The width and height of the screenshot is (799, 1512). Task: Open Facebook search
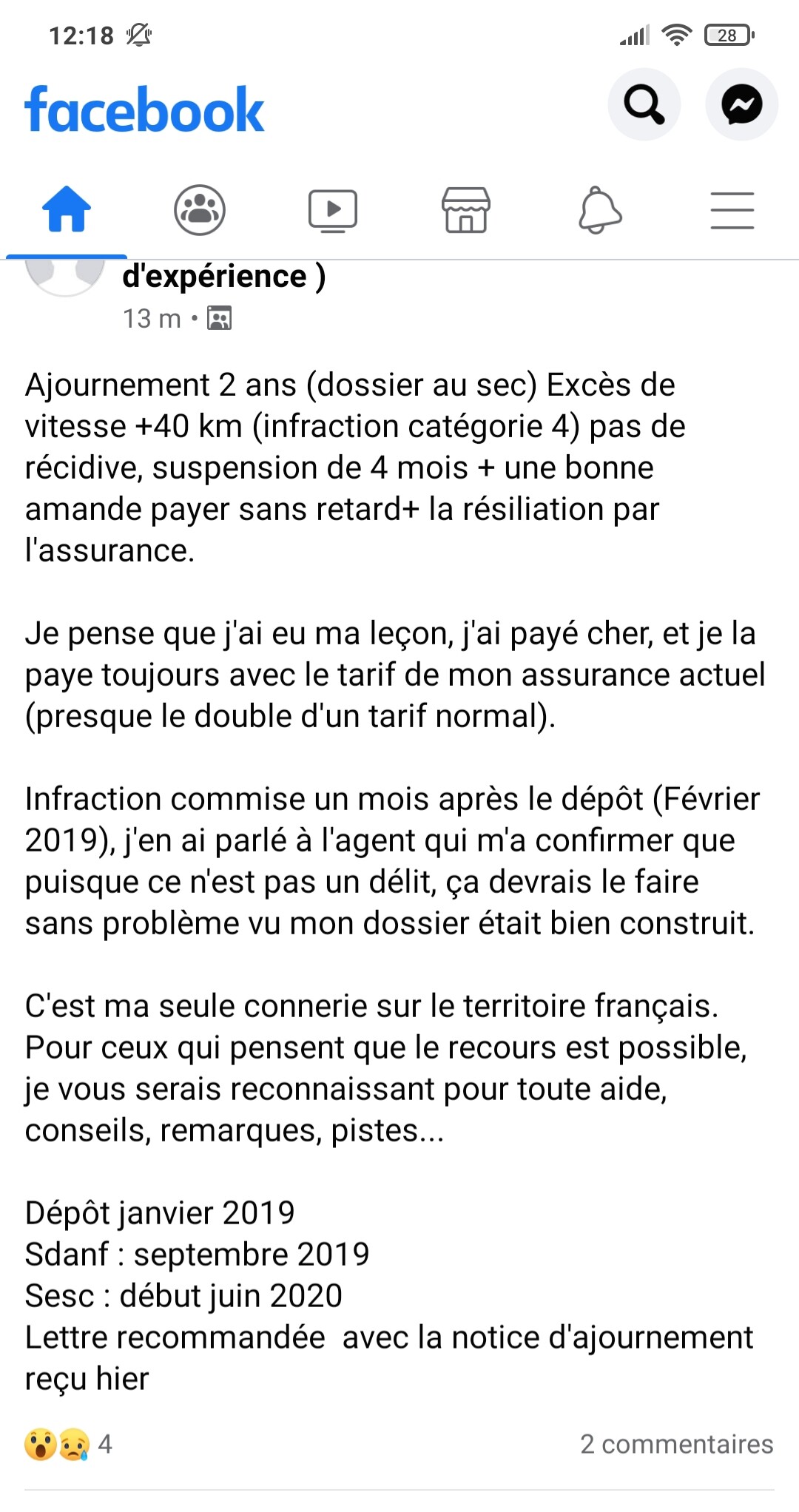point(644,104)
